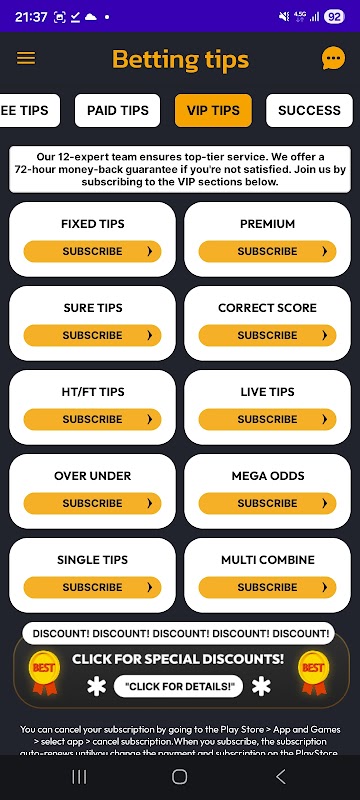Go back with the system back button

click(280, 777)
